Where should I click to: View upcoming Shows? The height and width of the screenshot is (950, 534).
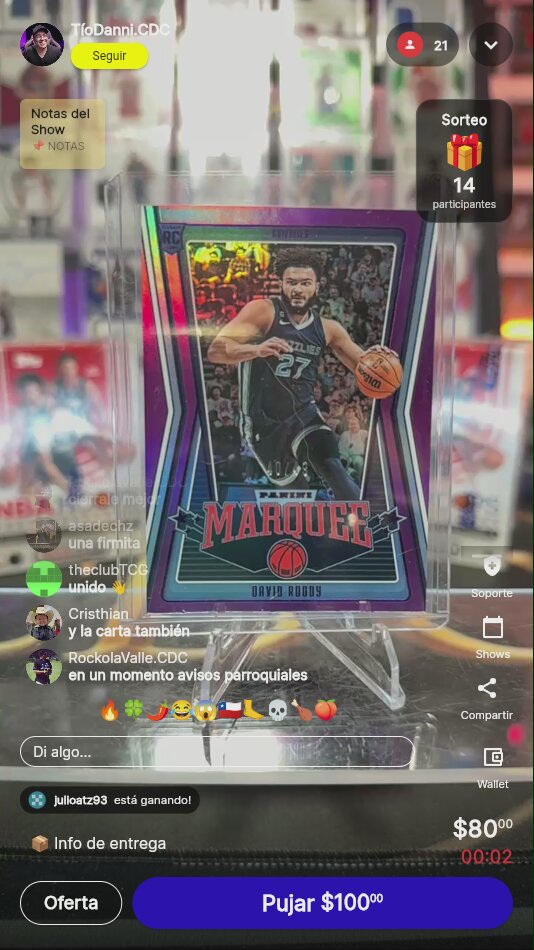coord(492,637)
